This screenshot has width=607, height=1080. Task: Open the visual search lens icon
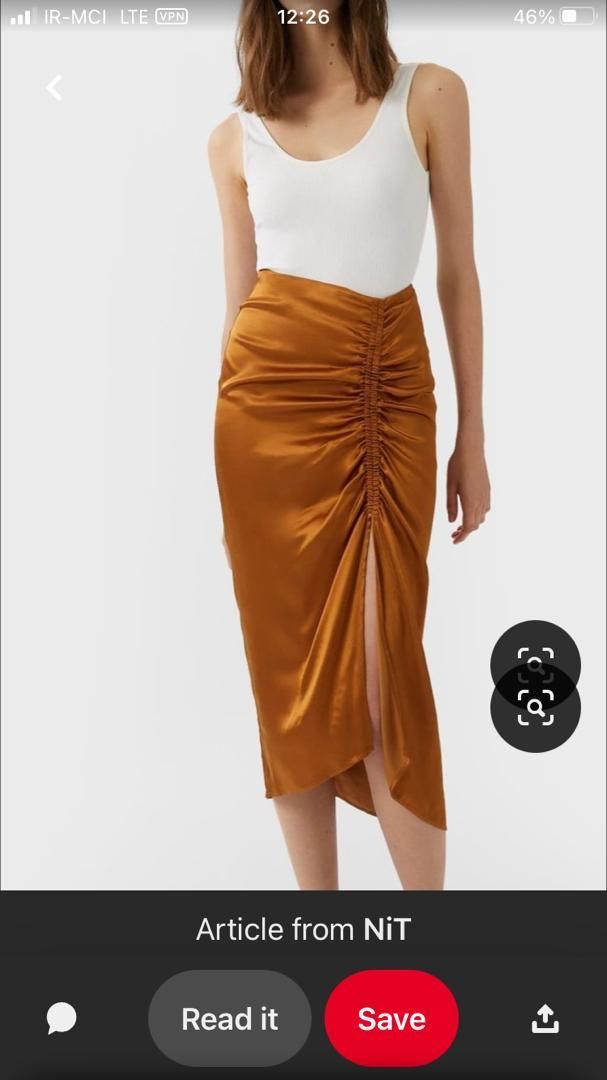(x=535, y=706)
